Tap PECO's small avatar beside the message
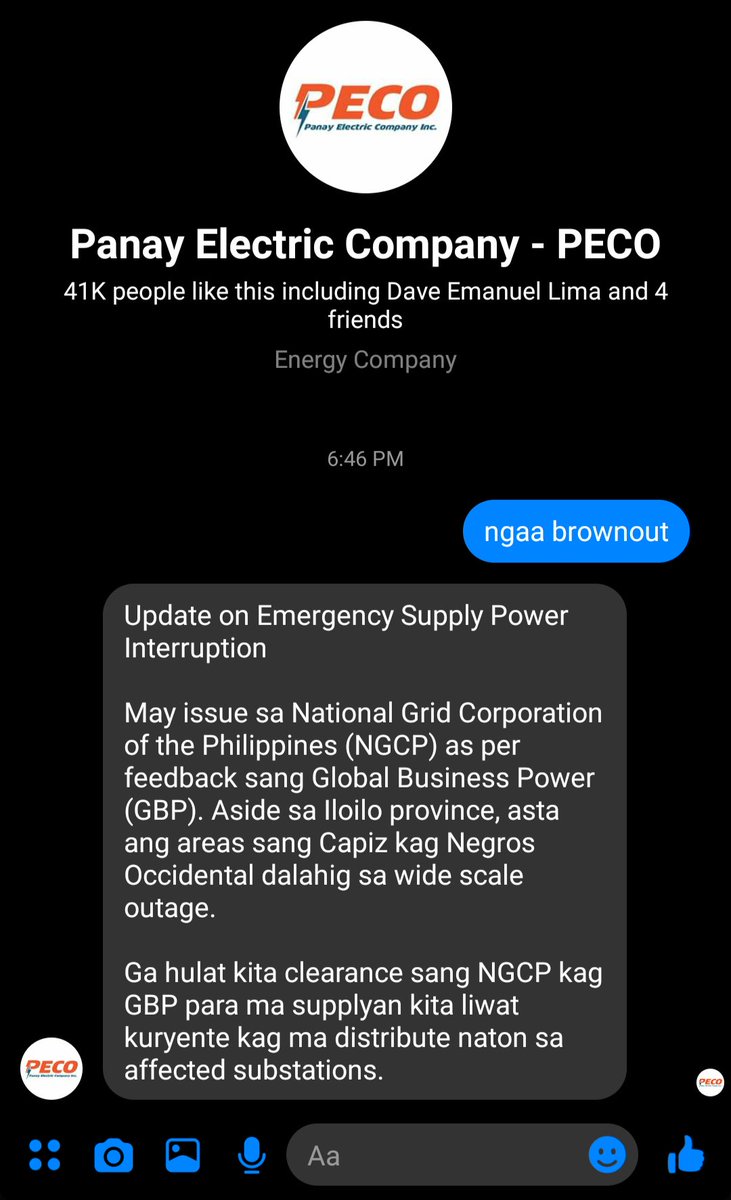Image resolution: width=731 pixels, height=1200 pixels. [x=52, y=1068]
